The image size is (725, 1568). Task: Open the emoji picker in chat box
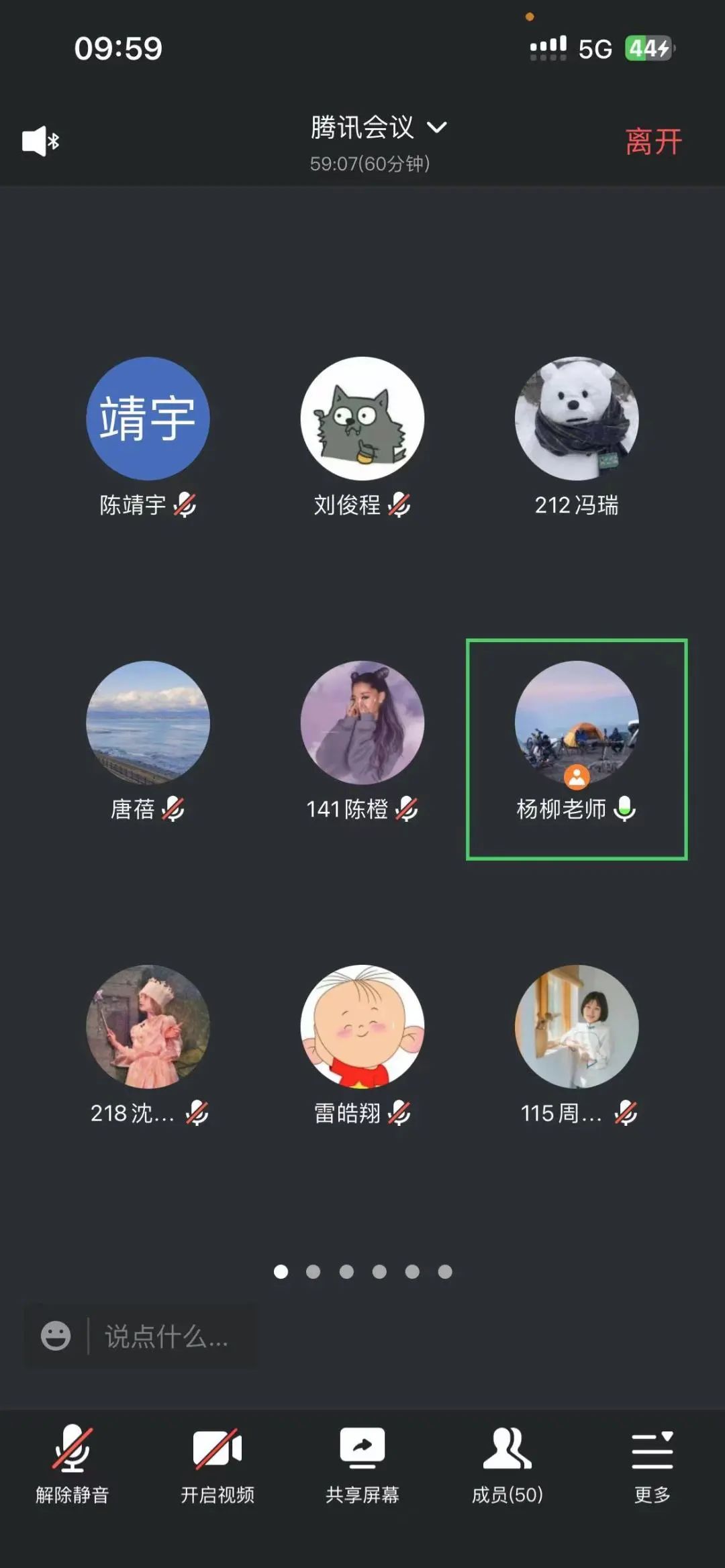coord(56,1336)
